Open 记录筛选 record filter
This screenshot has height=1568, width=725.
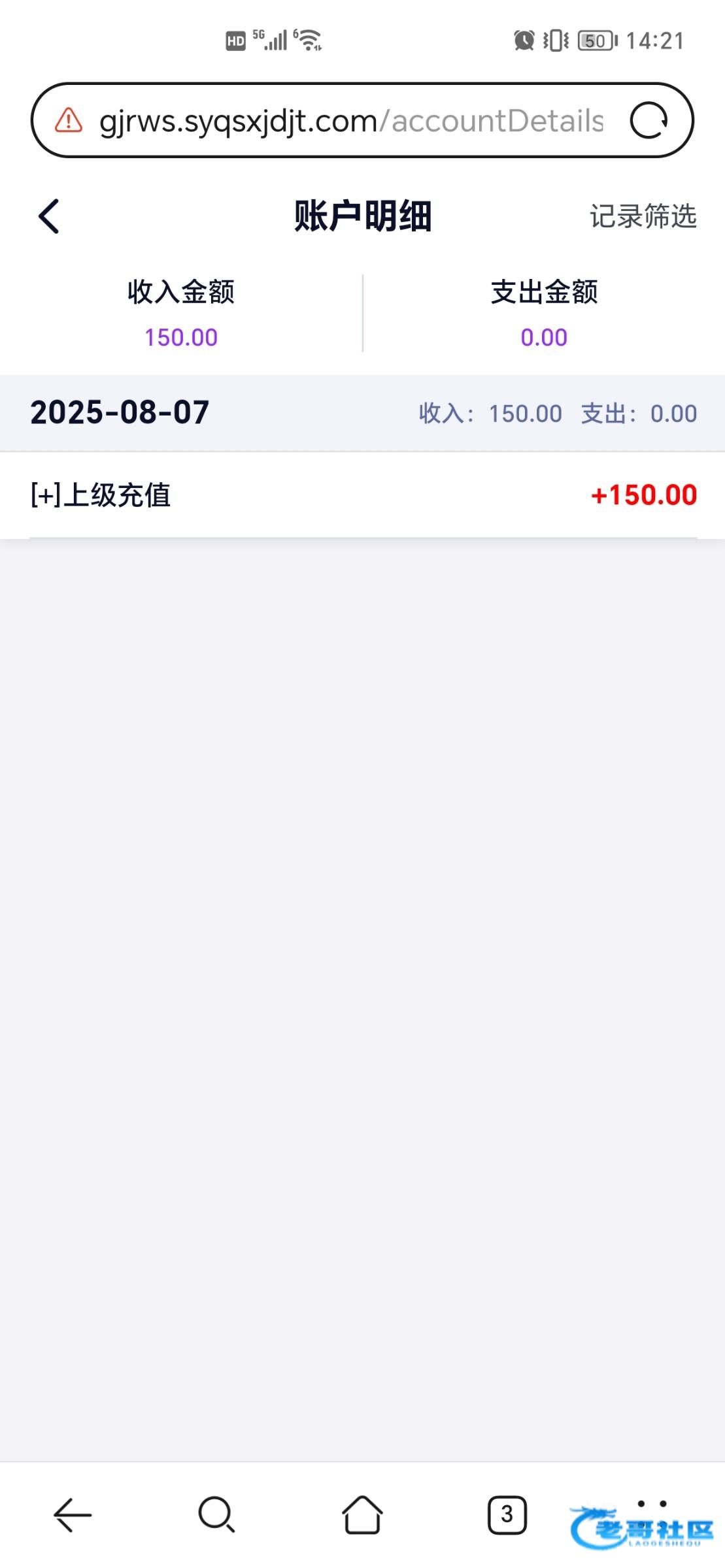[643, 216]
